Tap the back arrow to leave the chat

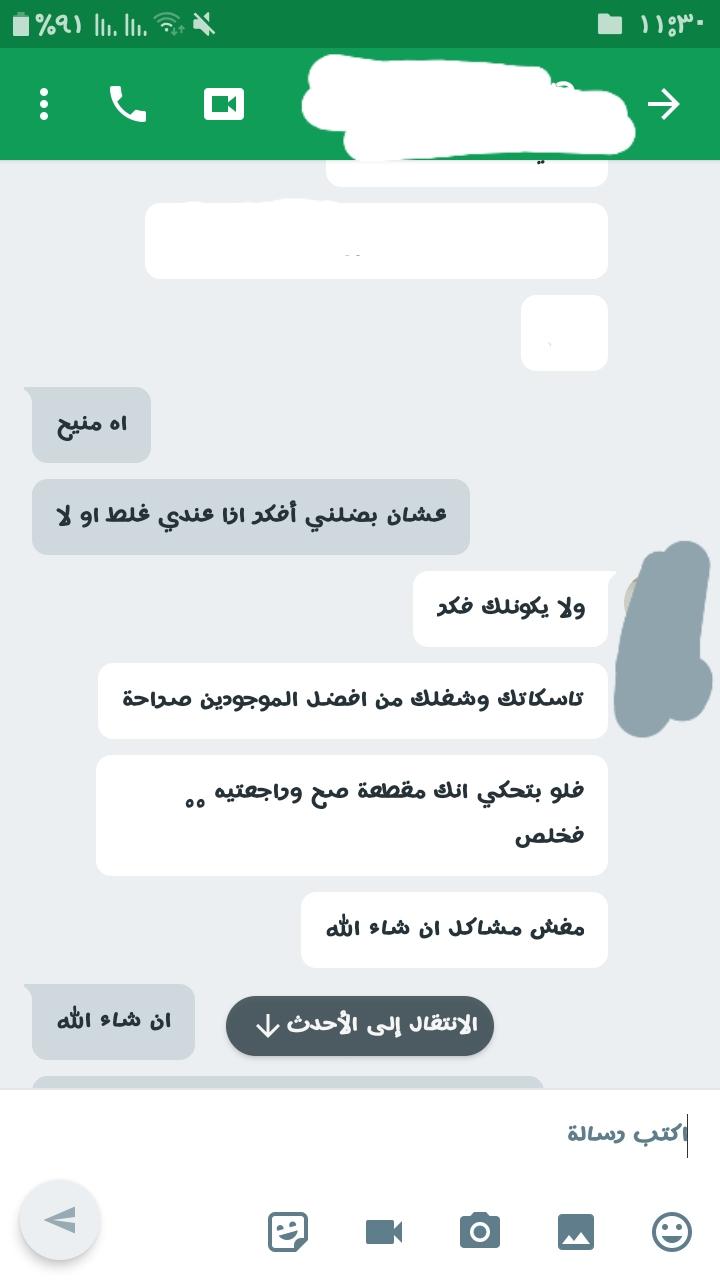(664, 104)
